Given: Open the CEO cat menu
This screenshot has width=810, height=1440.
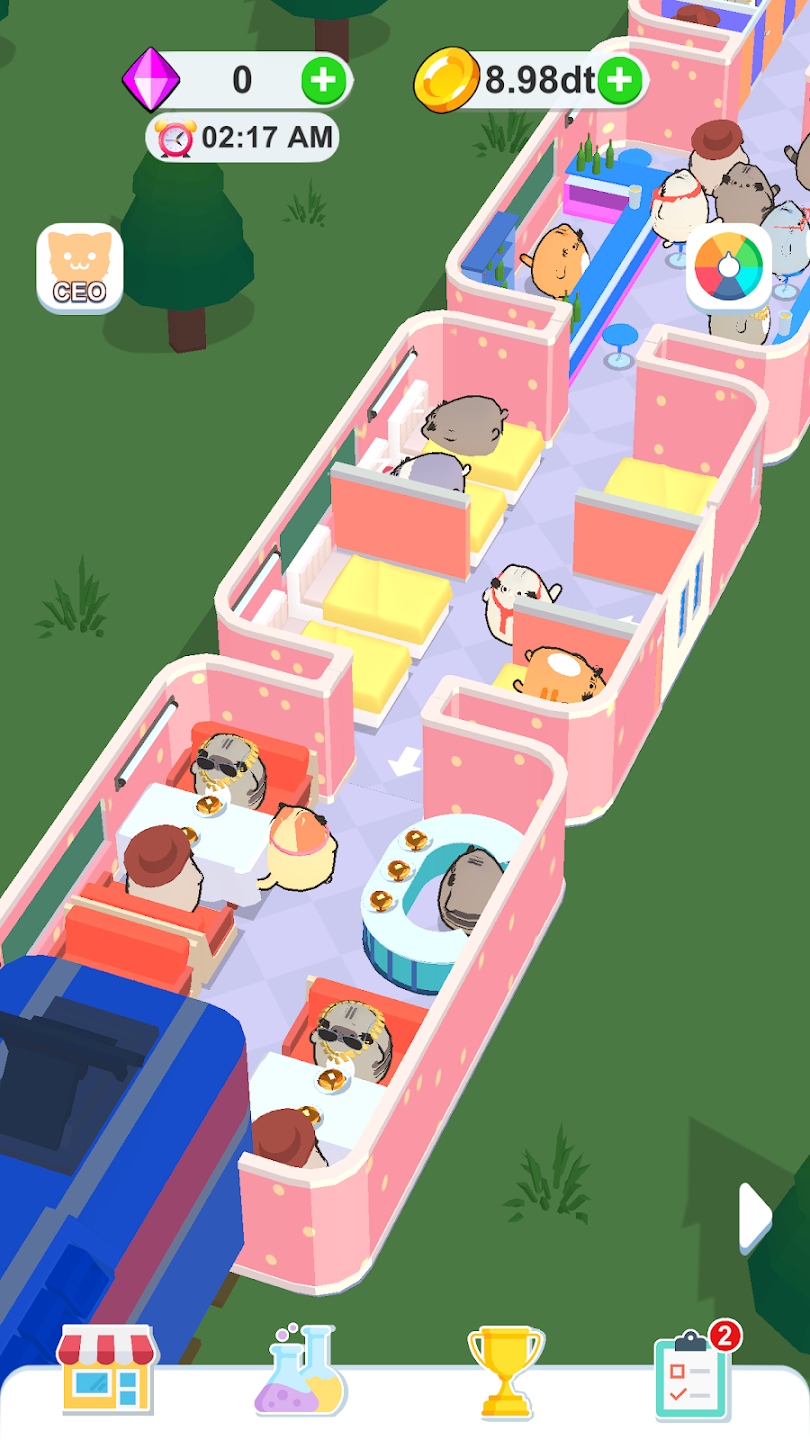Looking at the screenshot, I should pos(80,268).
